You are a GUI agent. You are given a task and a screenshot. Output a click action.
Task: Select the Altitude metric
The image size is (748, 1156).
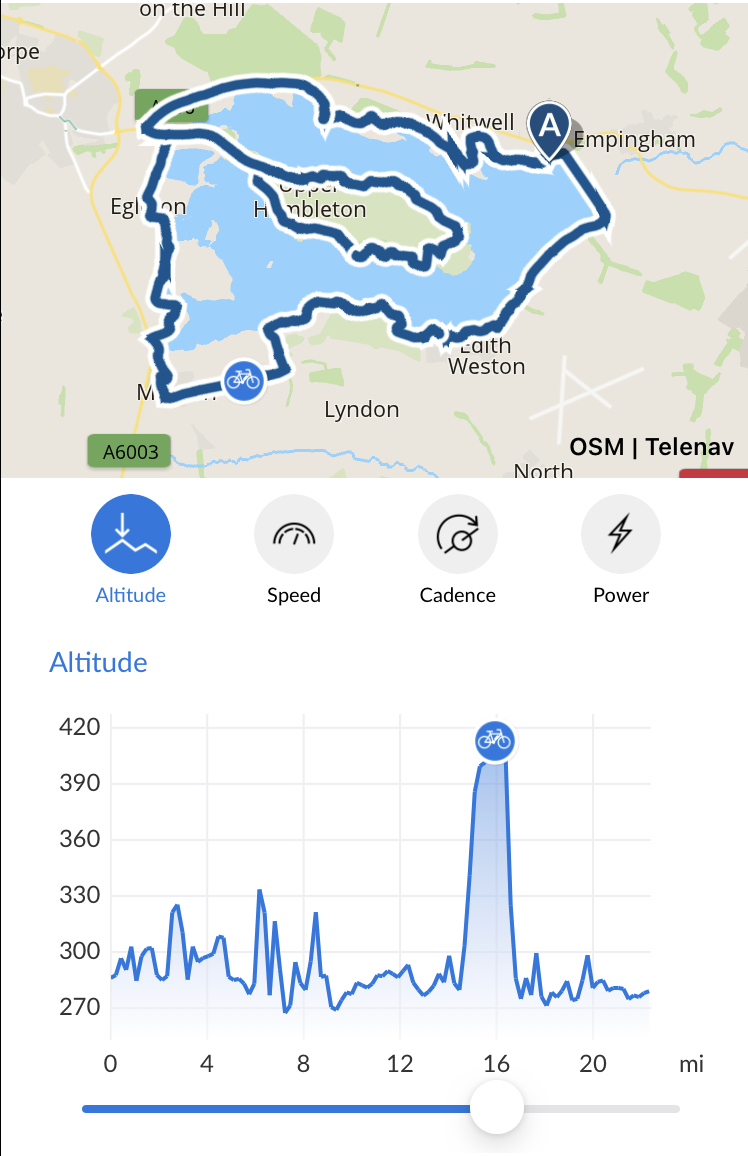(131, 535)
